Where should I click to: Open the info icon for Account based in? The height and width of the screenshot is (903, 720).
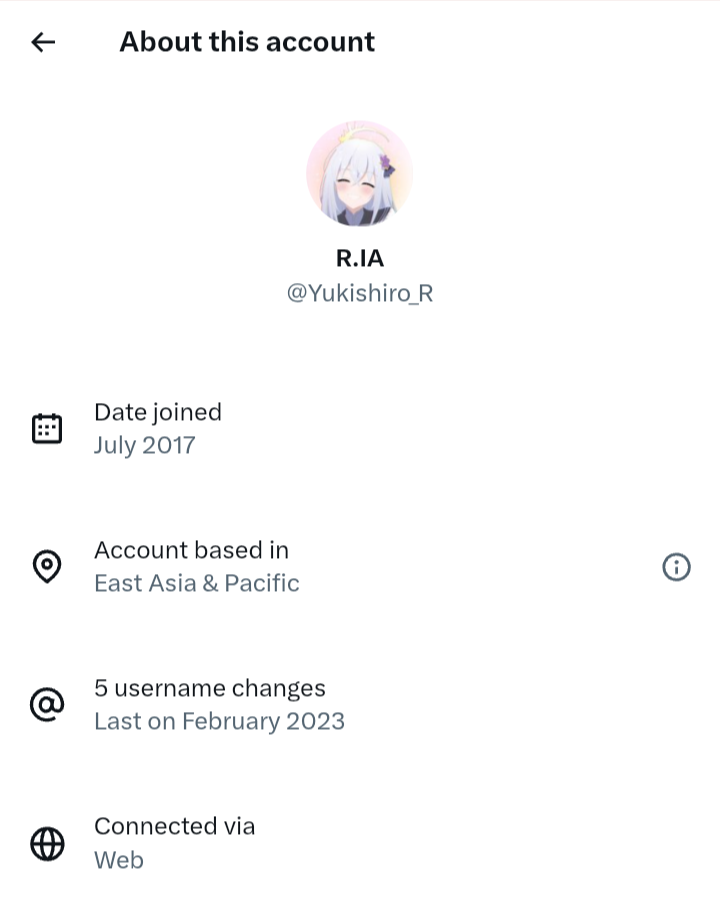pos(676,567)
